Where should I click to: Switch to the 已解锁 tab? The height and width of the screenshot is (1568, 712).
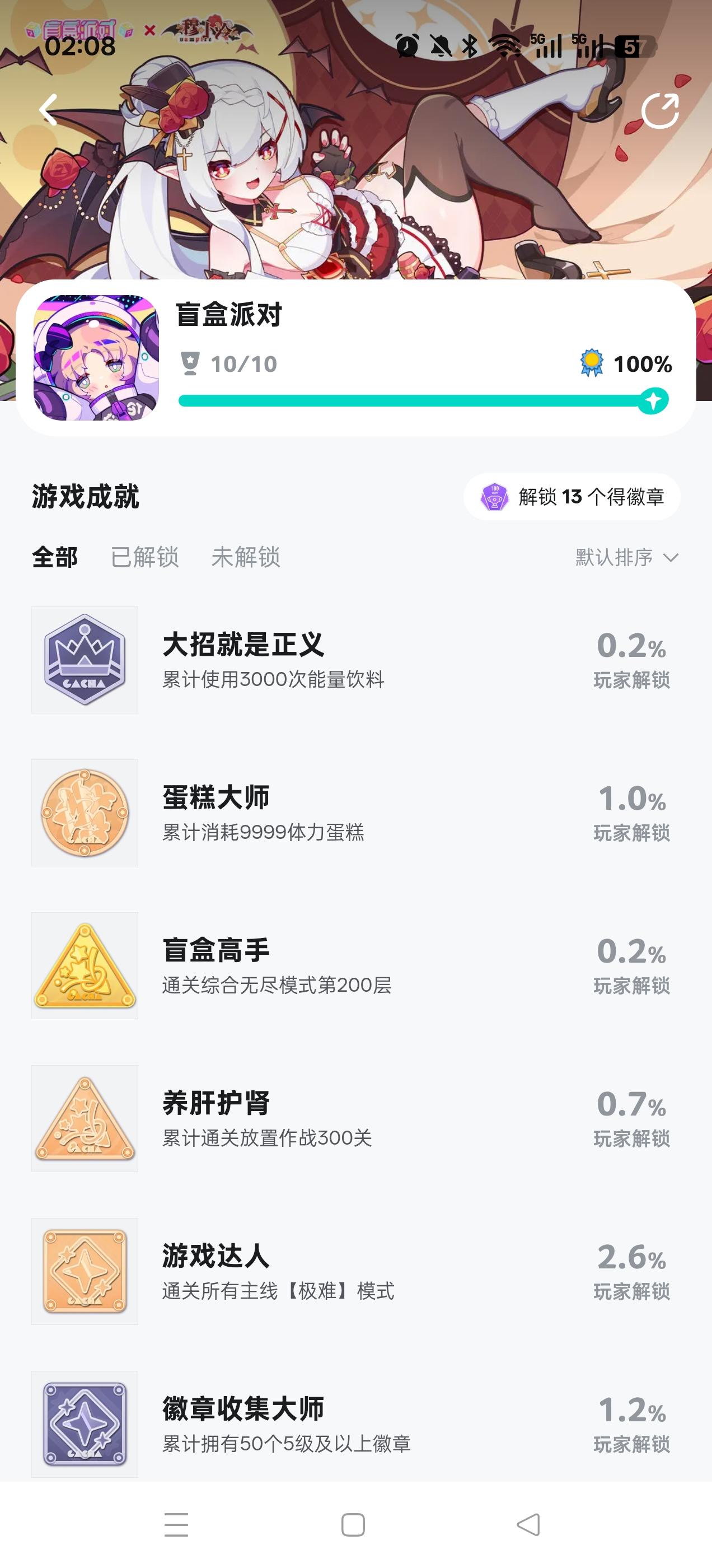pos(145,557)
